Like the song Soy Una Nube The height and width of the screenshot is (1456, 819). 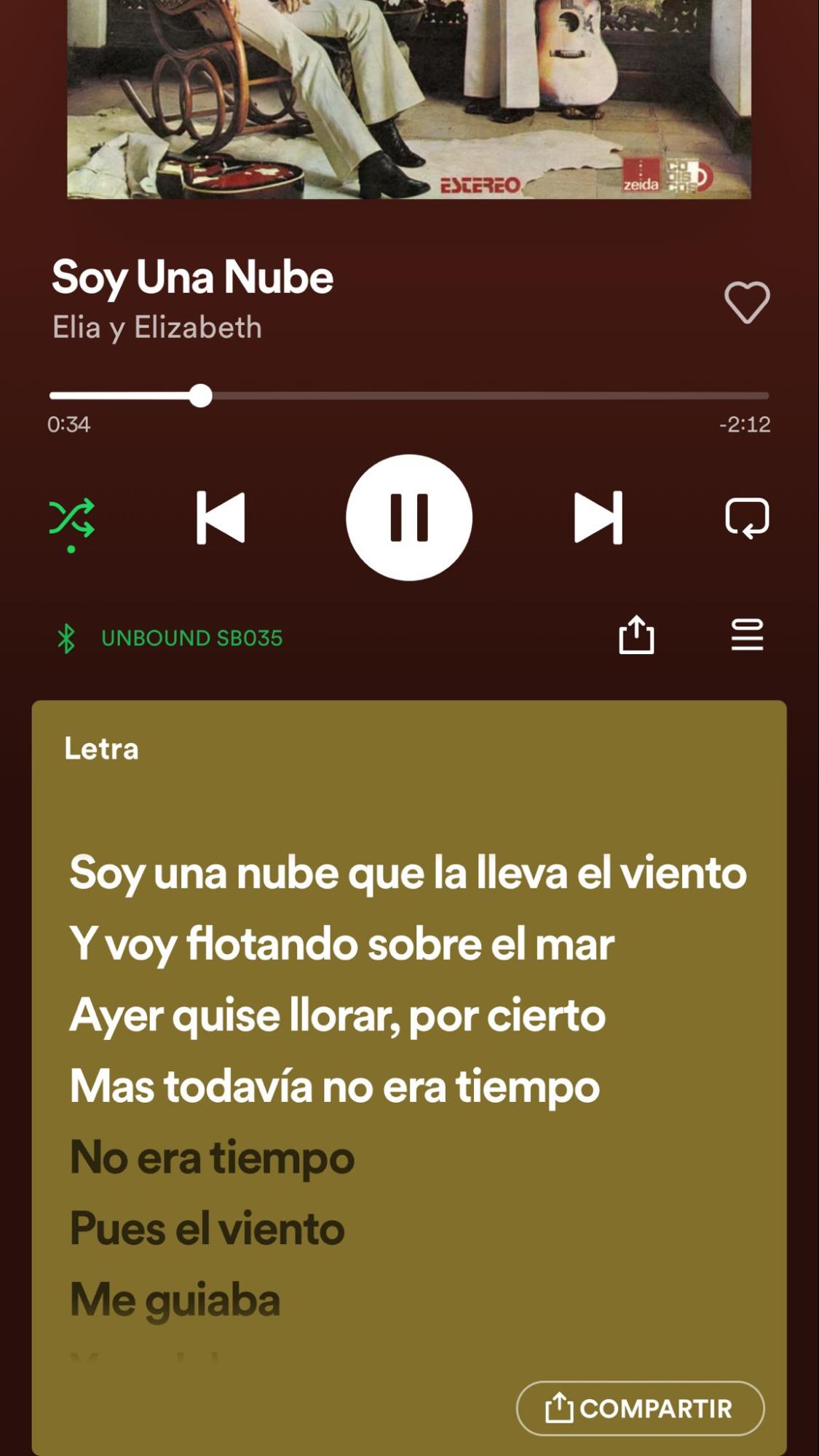coord(747,302)
